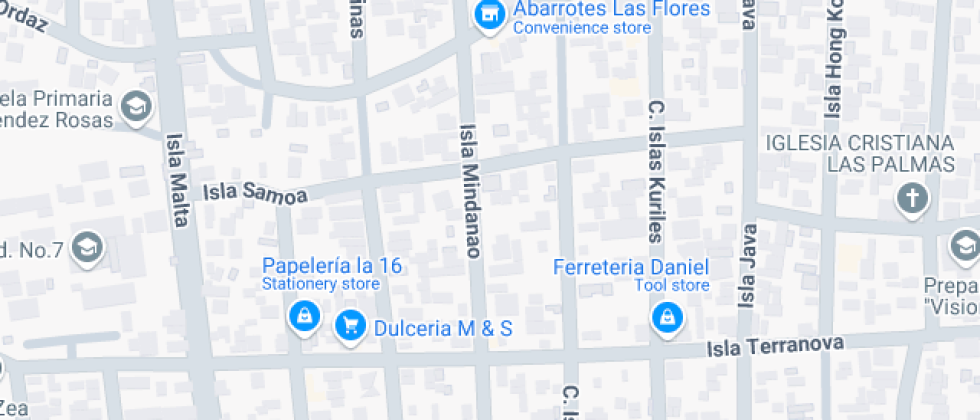Tap the No.7 school marker
The width and height of the screenshot is (980, 420).
89,246
